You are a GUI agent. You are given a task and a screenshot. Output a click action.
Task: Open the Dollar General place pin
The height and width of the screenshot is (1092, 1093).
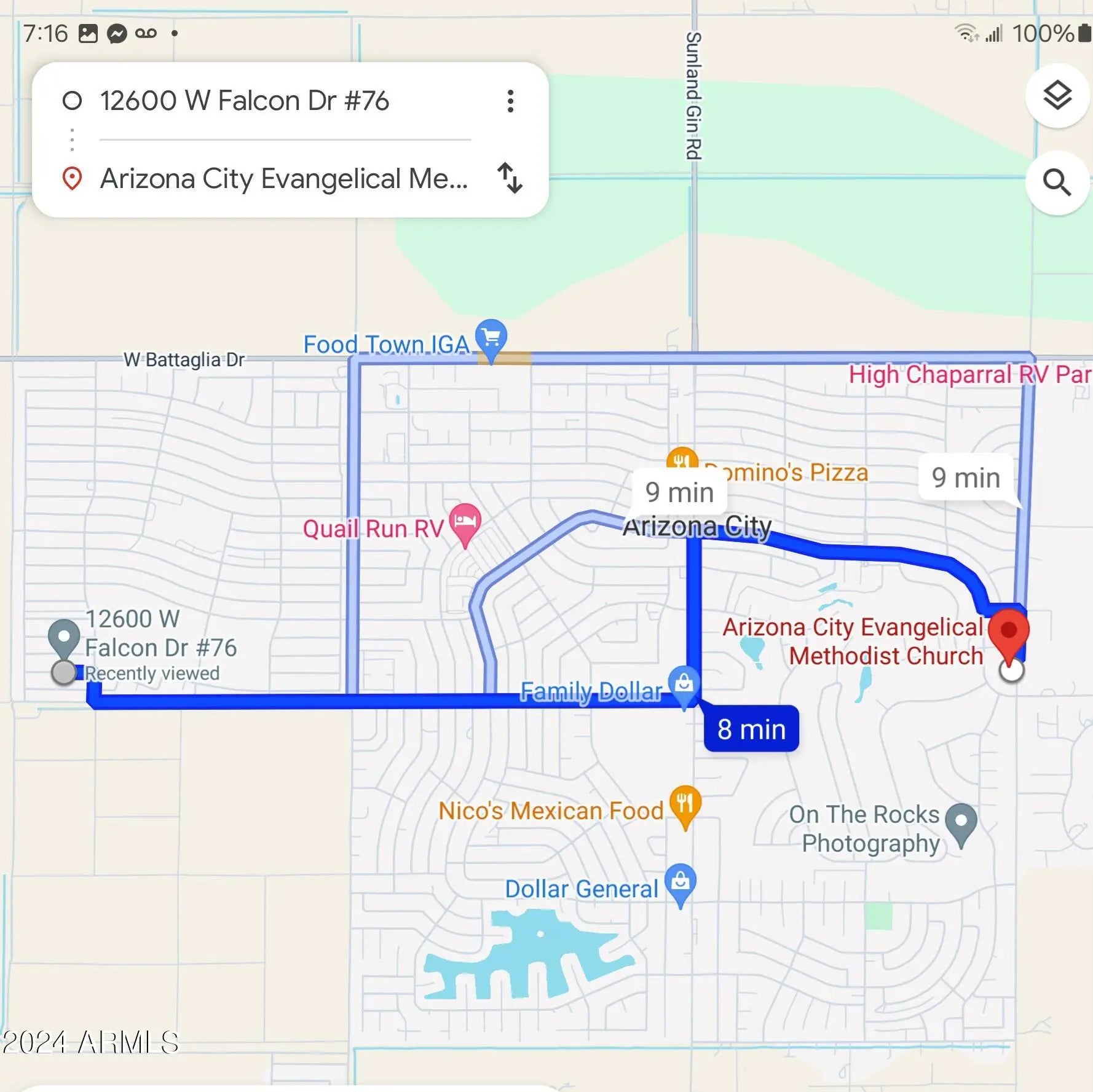click(680, 882)
